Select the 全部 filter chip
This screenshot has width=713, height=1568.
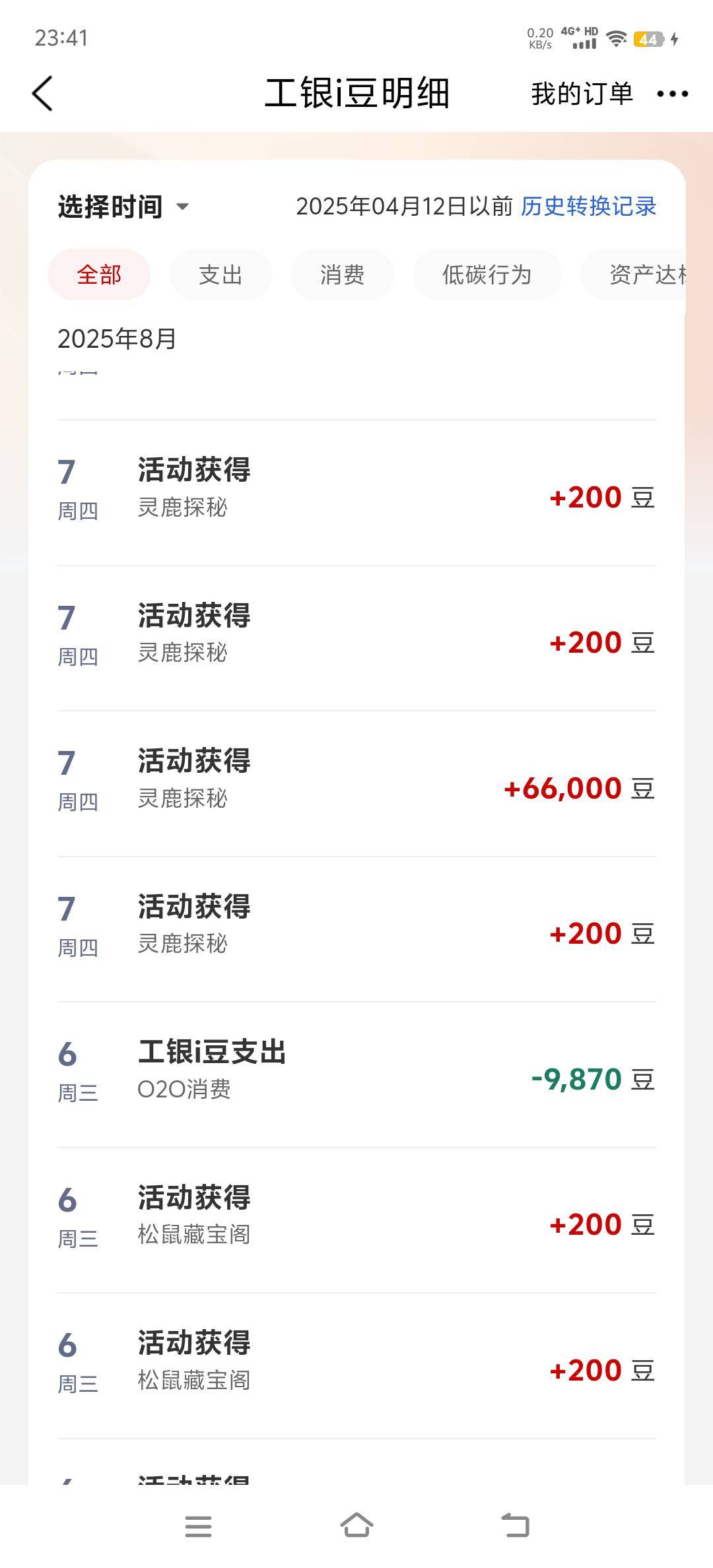tap(99, 275)
